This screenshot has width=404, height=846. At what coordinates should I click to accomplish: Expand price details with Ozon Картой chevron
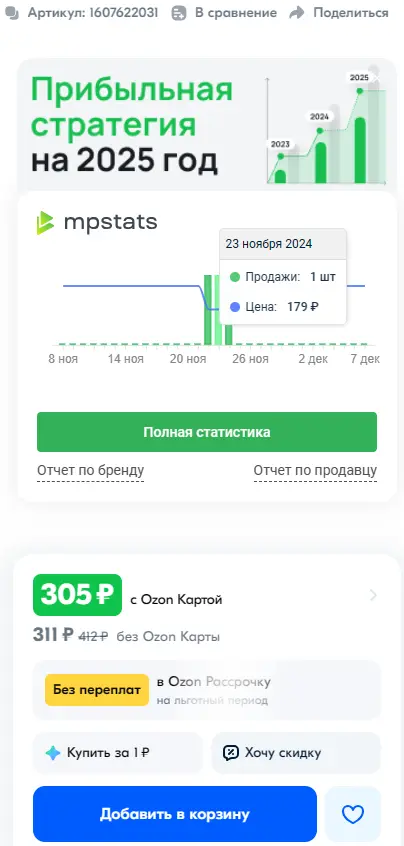[373, 596]
